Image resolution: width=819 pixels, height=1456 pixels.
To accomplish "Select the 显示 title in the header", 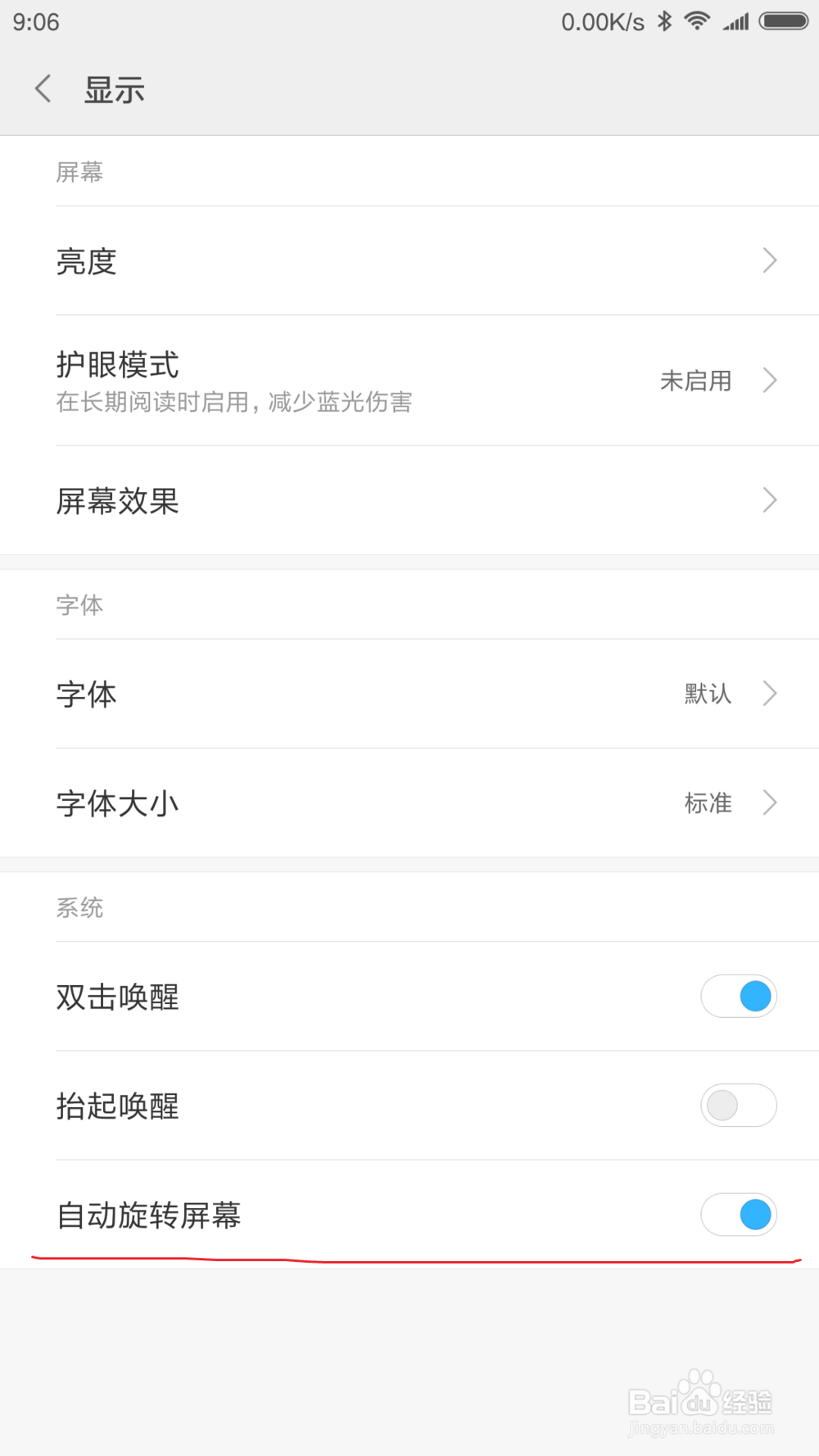I will point(114,88).
